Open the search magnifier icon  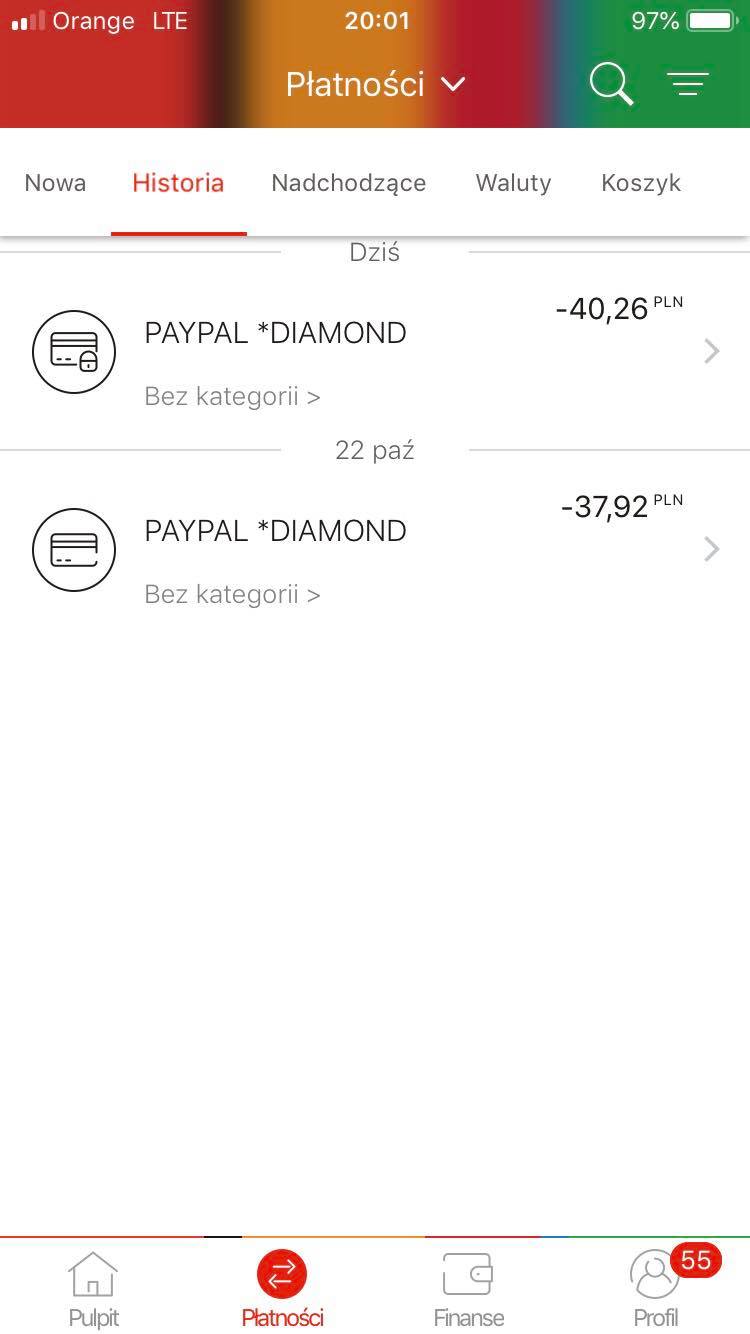pos(611,84)
